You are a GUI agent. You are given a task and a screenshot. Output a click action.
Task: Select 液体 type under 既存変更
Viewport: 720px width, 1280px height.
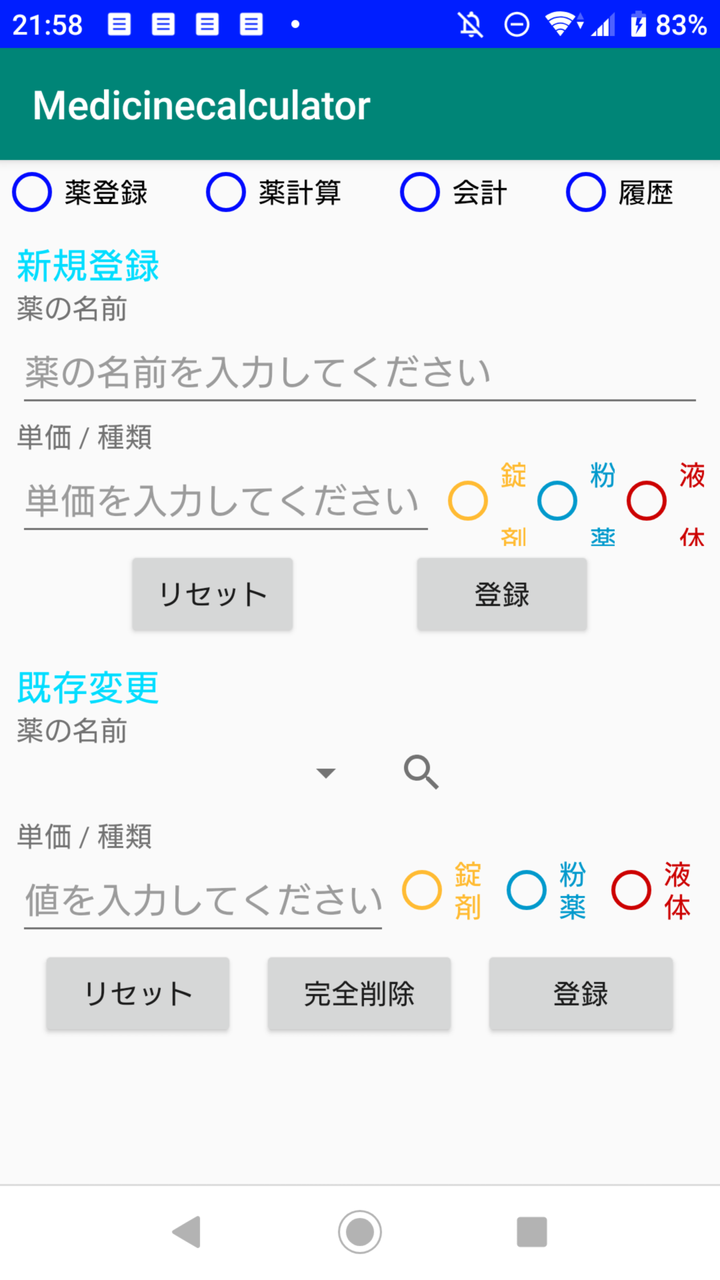click(632, 890)
